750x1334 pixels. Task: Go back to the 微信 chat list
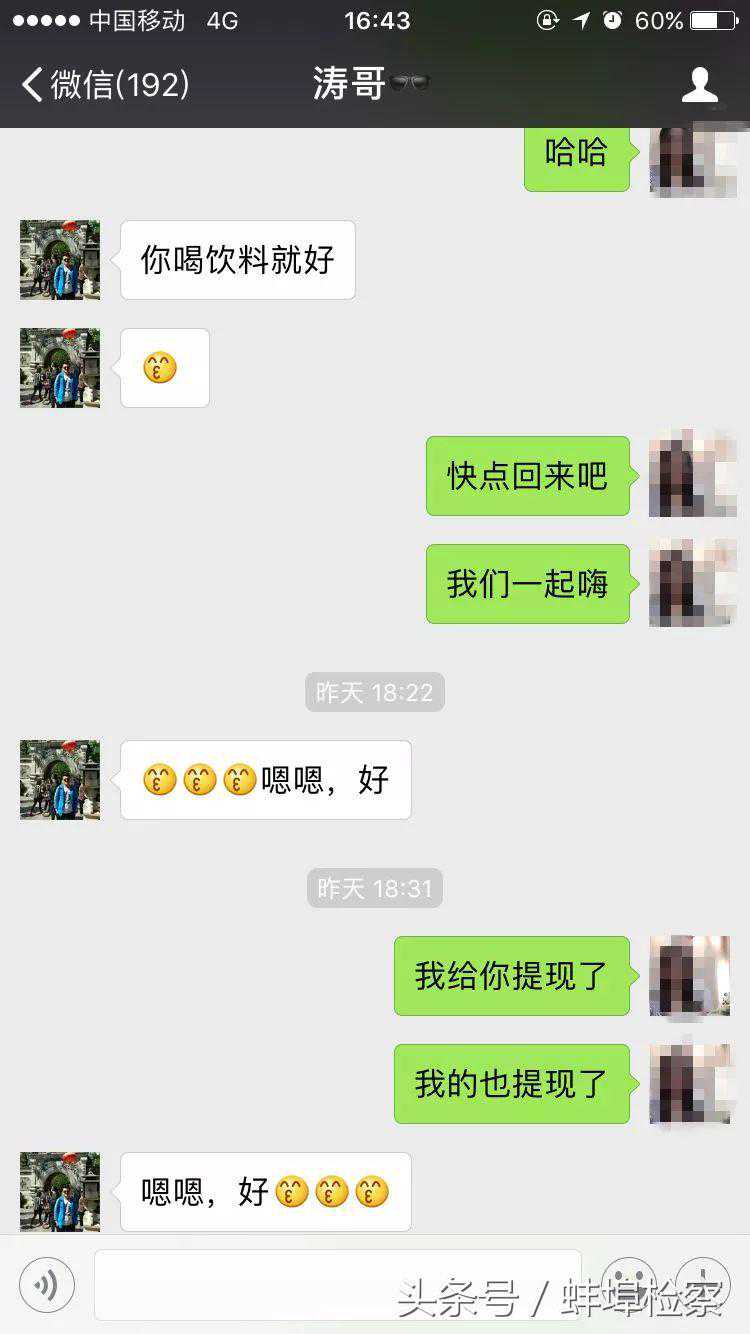pos(104,85)
